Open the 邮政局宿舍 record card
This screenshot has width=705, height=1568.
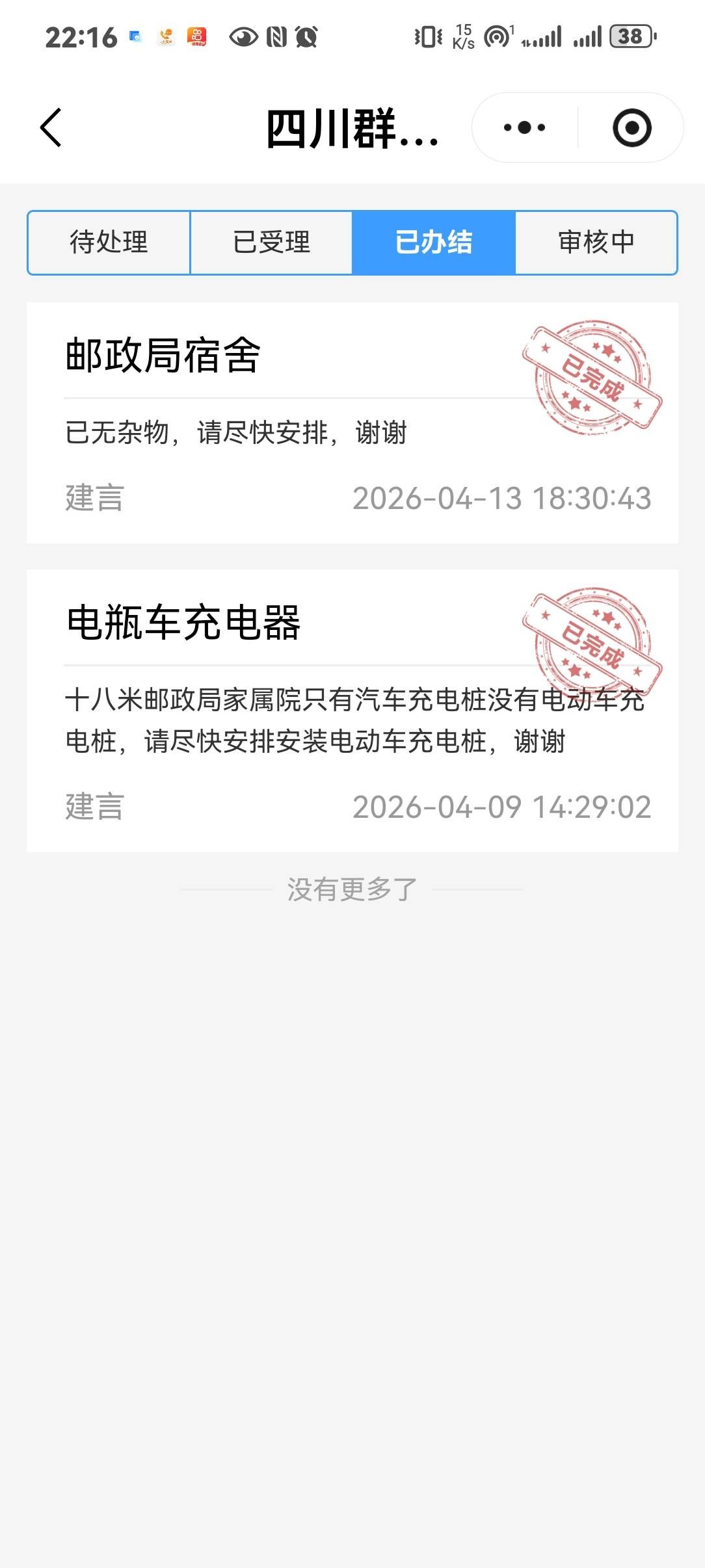[x=351, y=423]
